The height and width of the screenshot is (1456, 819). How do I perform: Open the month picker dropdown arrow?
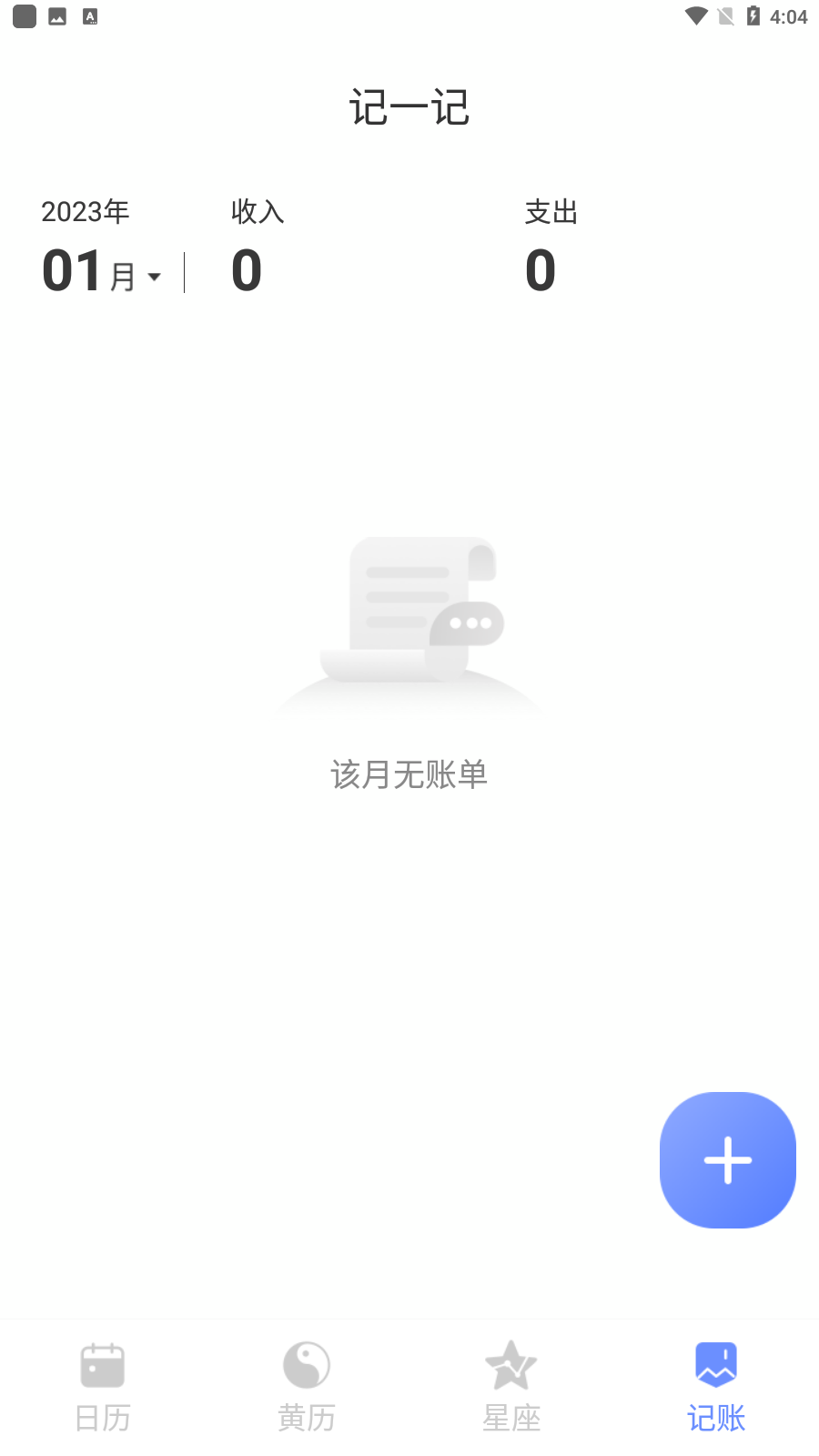coord(155,276)
